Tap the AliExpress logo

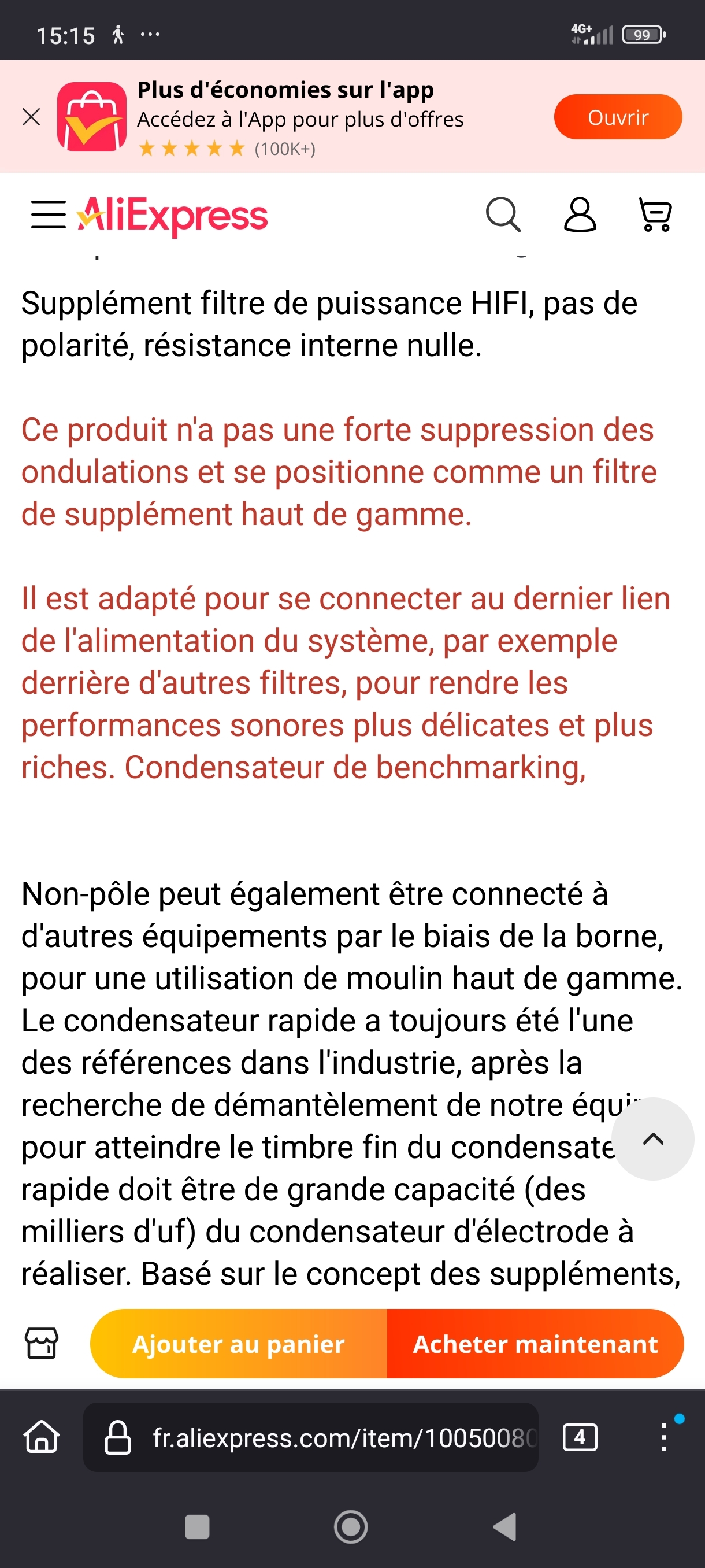[173, 216]
